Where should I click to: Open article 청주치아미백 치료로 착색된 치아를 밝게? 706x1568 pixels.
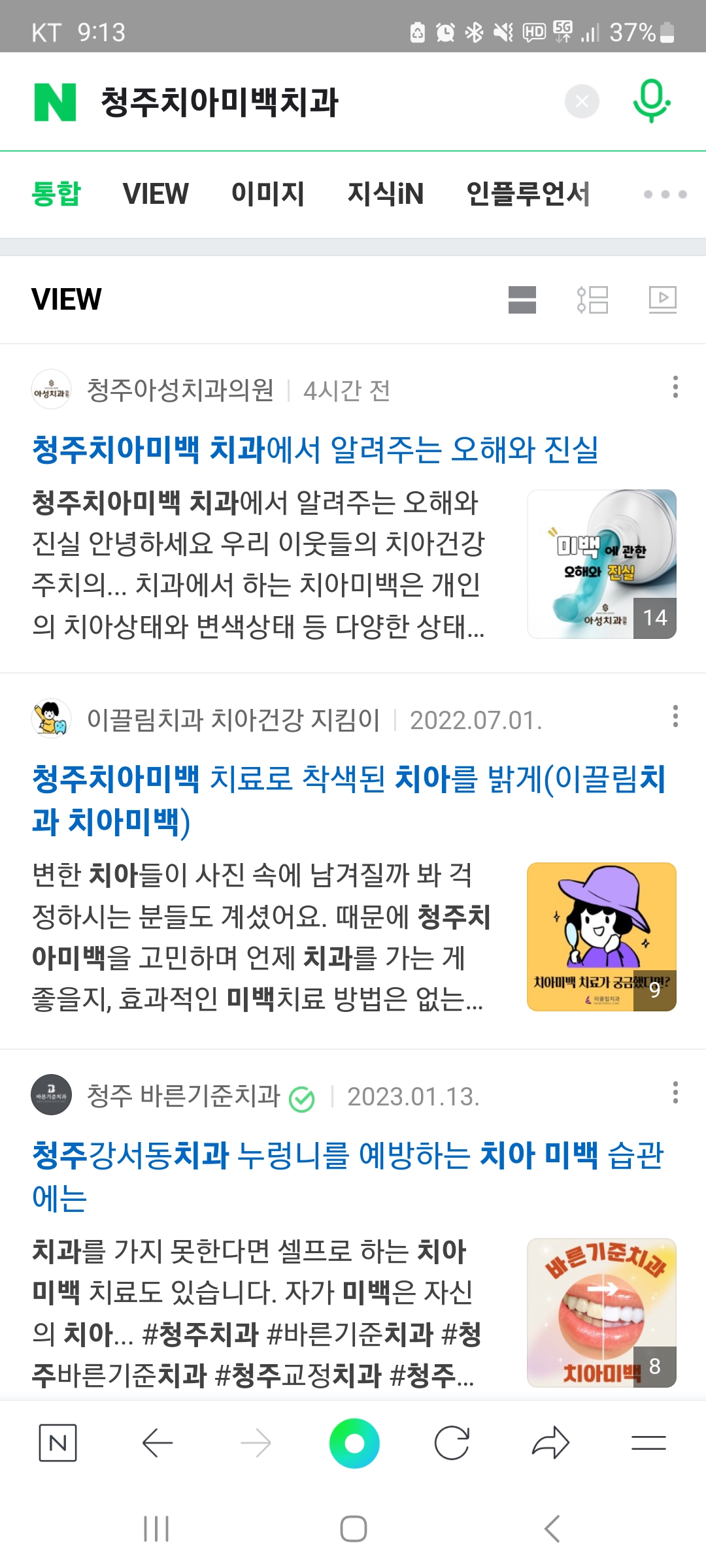348,800
